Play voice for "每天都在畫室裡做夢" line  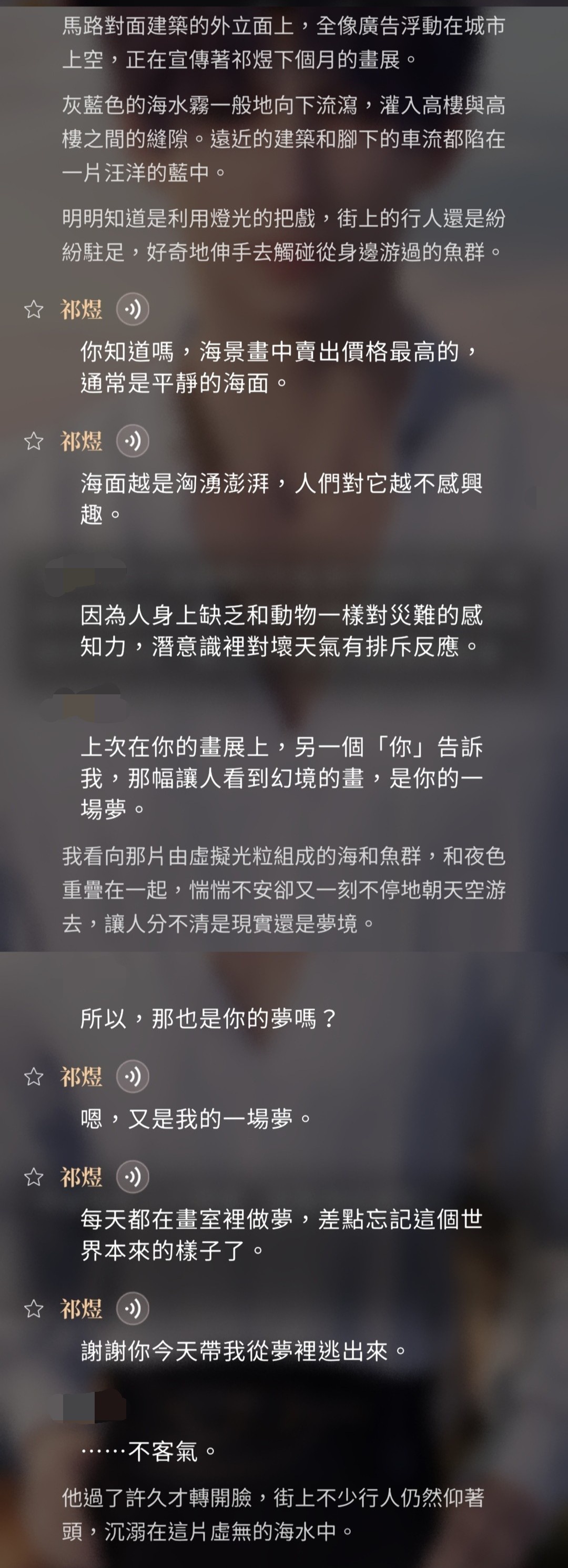pos(133,1177)
